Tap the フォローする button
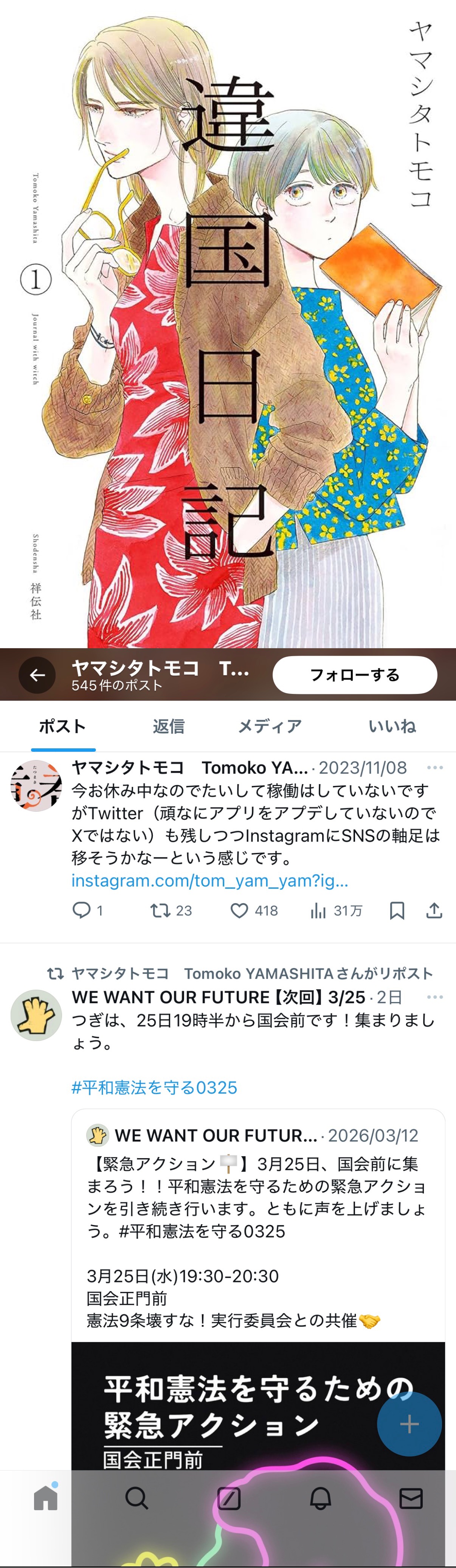This screenshot has width=456, height=1568. (354, 674)
